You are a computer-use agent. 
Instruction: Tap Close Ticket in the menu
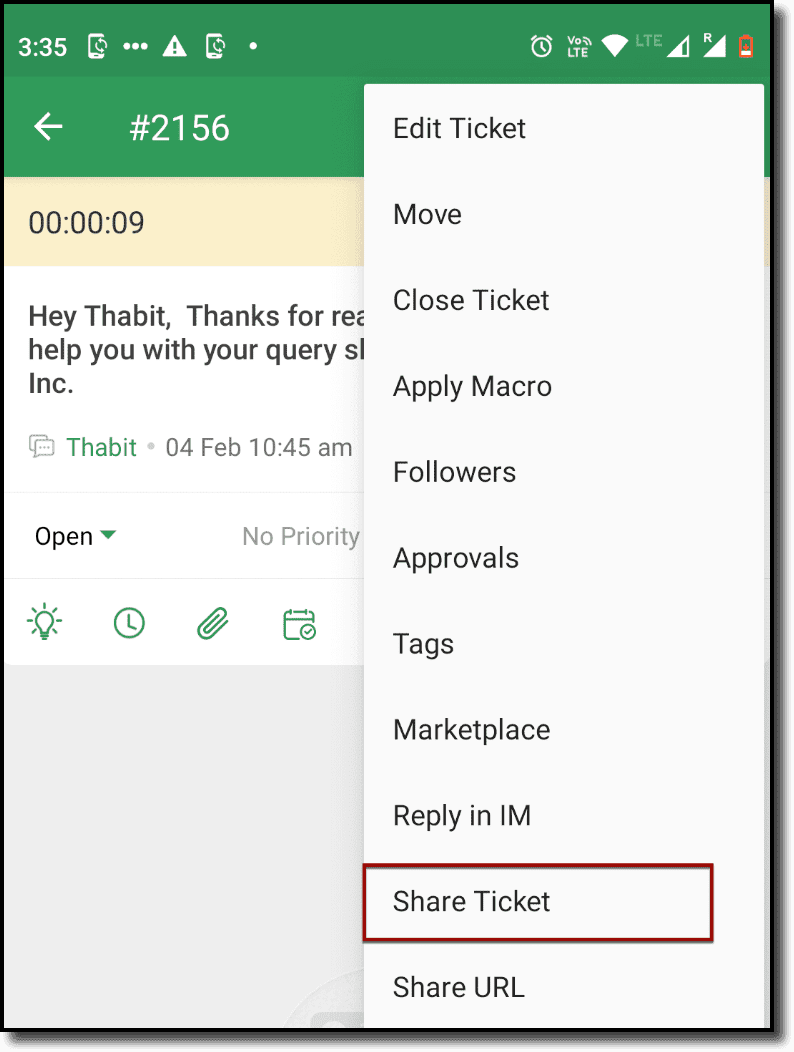[x=471, y=300]
